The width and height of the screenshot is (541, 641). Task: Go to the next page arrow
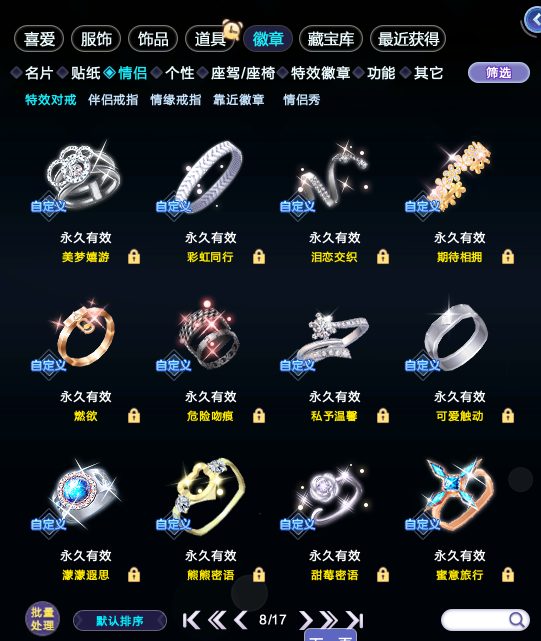coord(305,620)
